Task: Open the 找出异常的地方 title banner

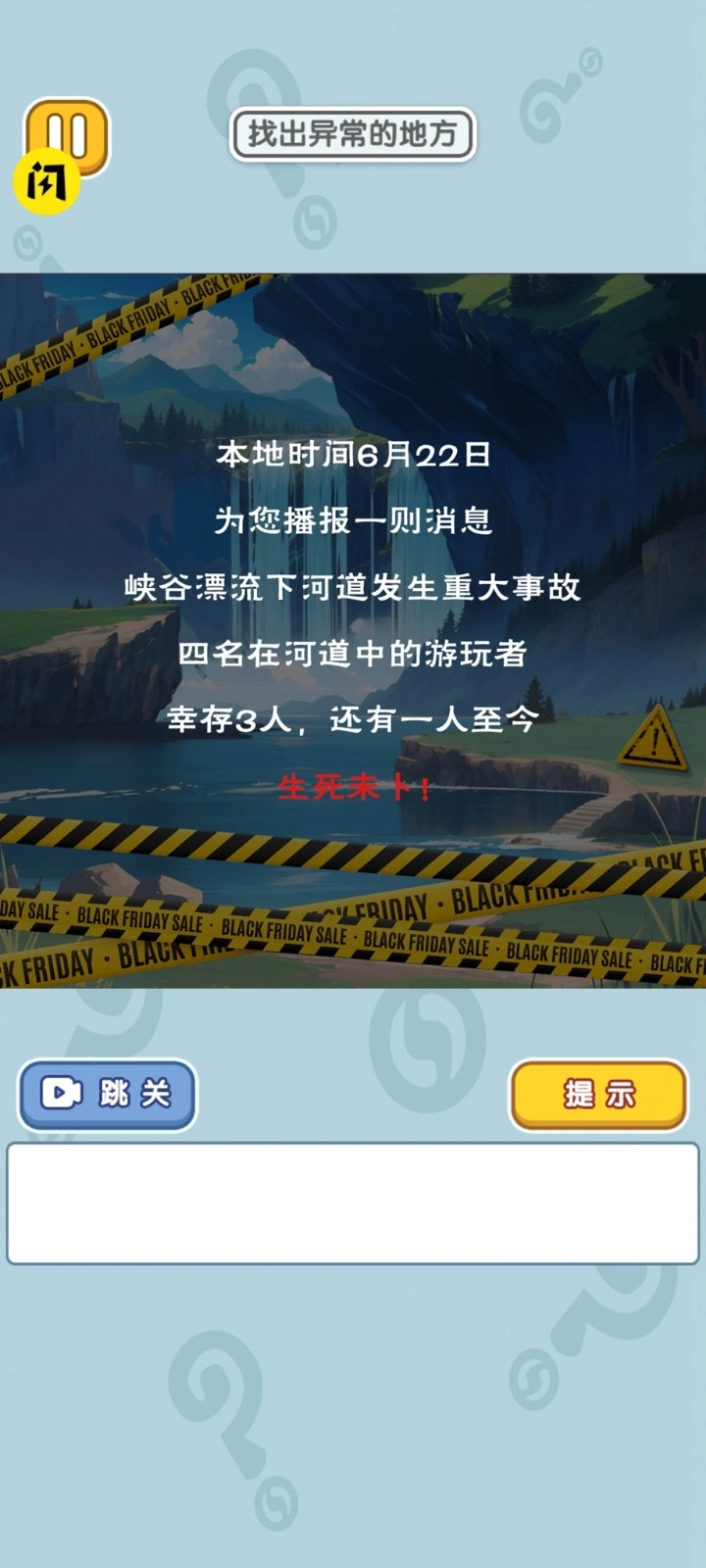Action: coord(353,134)
